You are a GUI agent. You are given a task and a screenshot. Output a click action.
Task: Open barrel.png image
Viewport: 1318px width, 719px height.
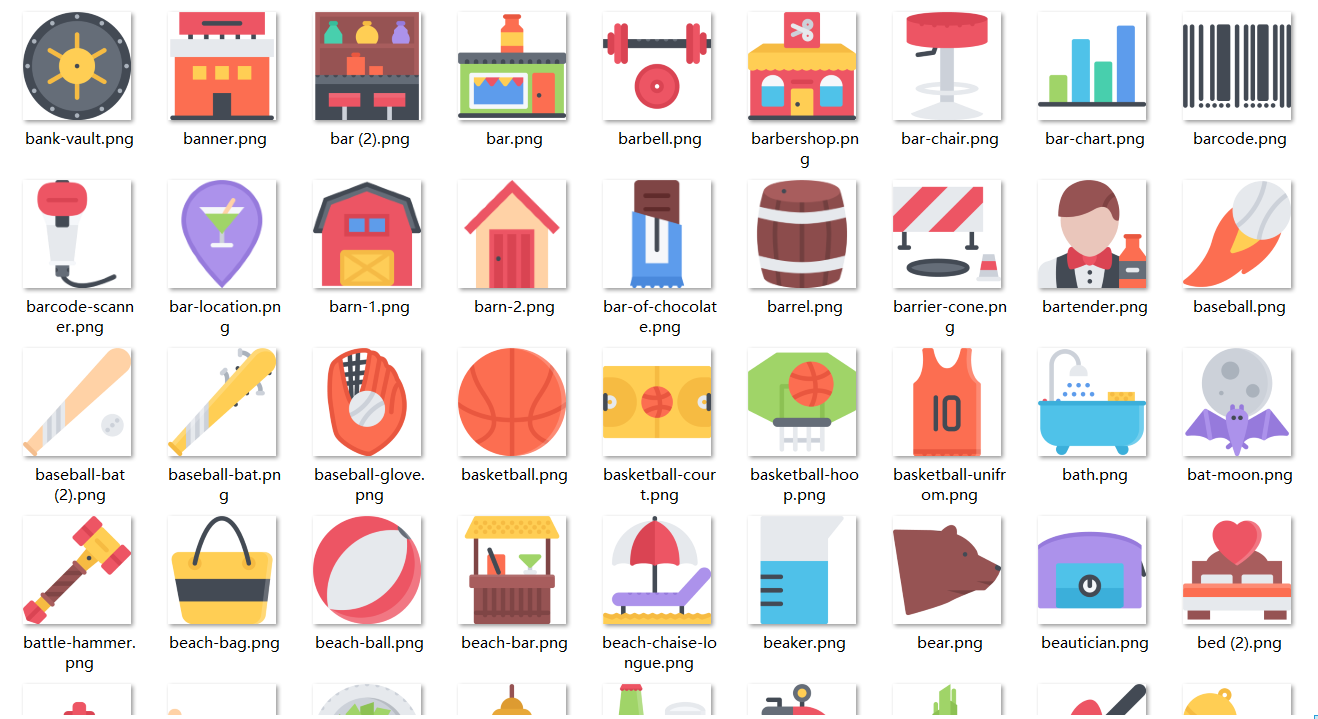[803, 234]
